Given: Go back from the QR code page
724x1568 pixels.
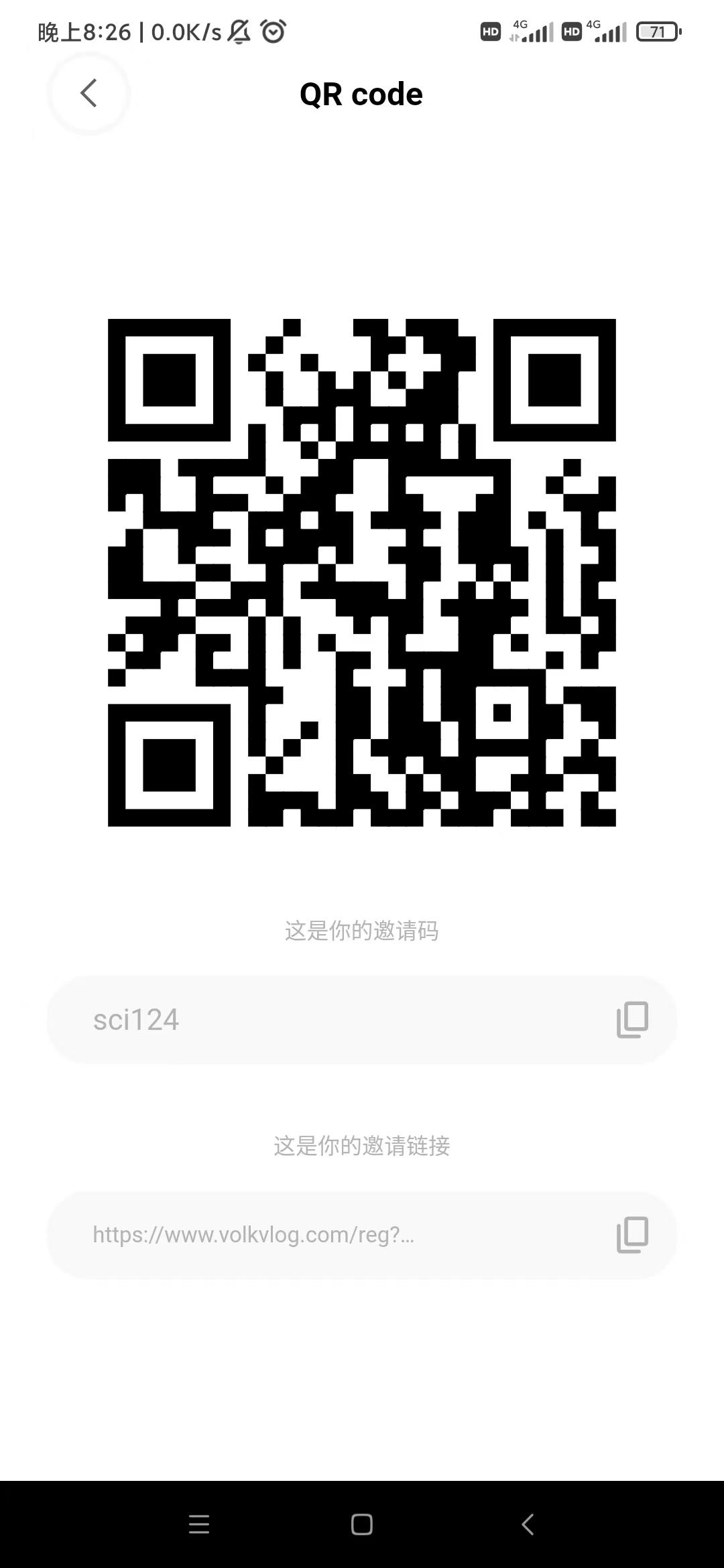Looking at the screenshot, I should pos(88,93).
